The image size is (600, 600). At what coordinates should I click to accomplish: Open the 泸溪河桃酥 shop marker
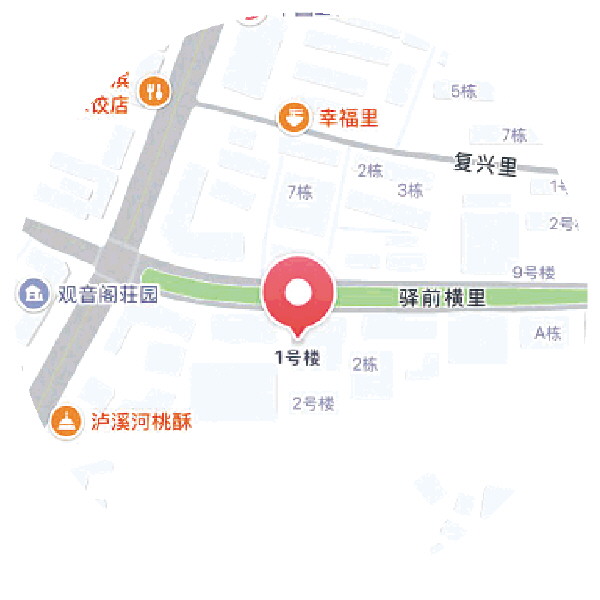[66, 422]
